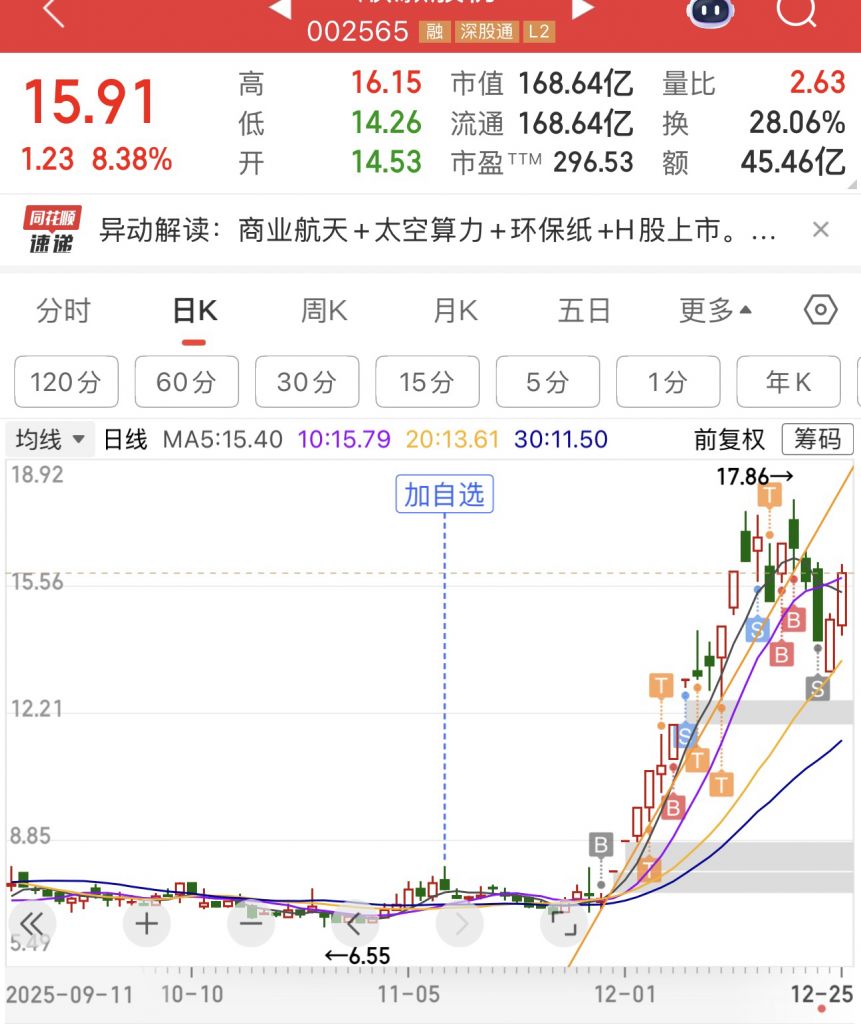Viewport: 861px width, 1024px height.
Task: Rewind chart with the double-left-arrow icon
Action: tap(34, 923)
